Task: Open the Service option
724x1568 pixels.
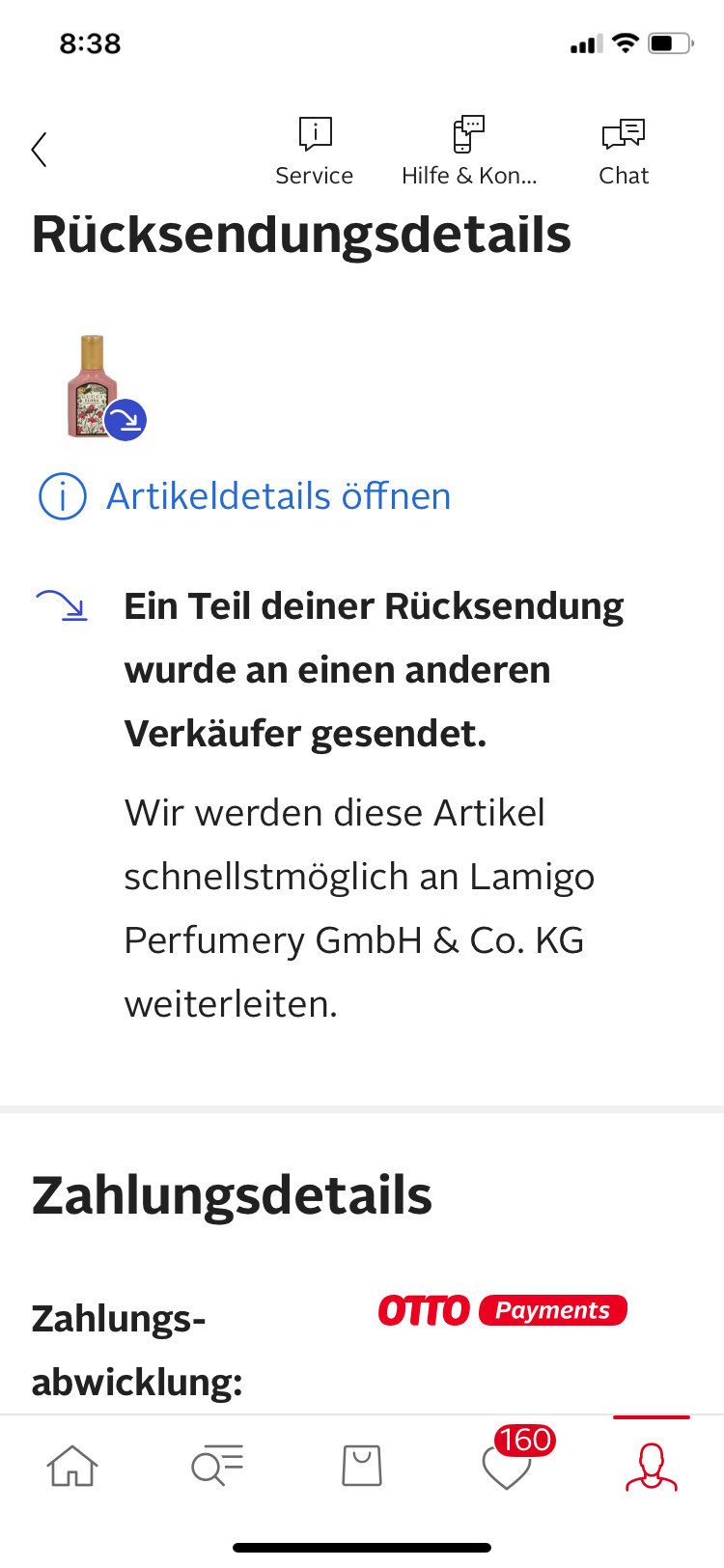Action: pos(314,151)
